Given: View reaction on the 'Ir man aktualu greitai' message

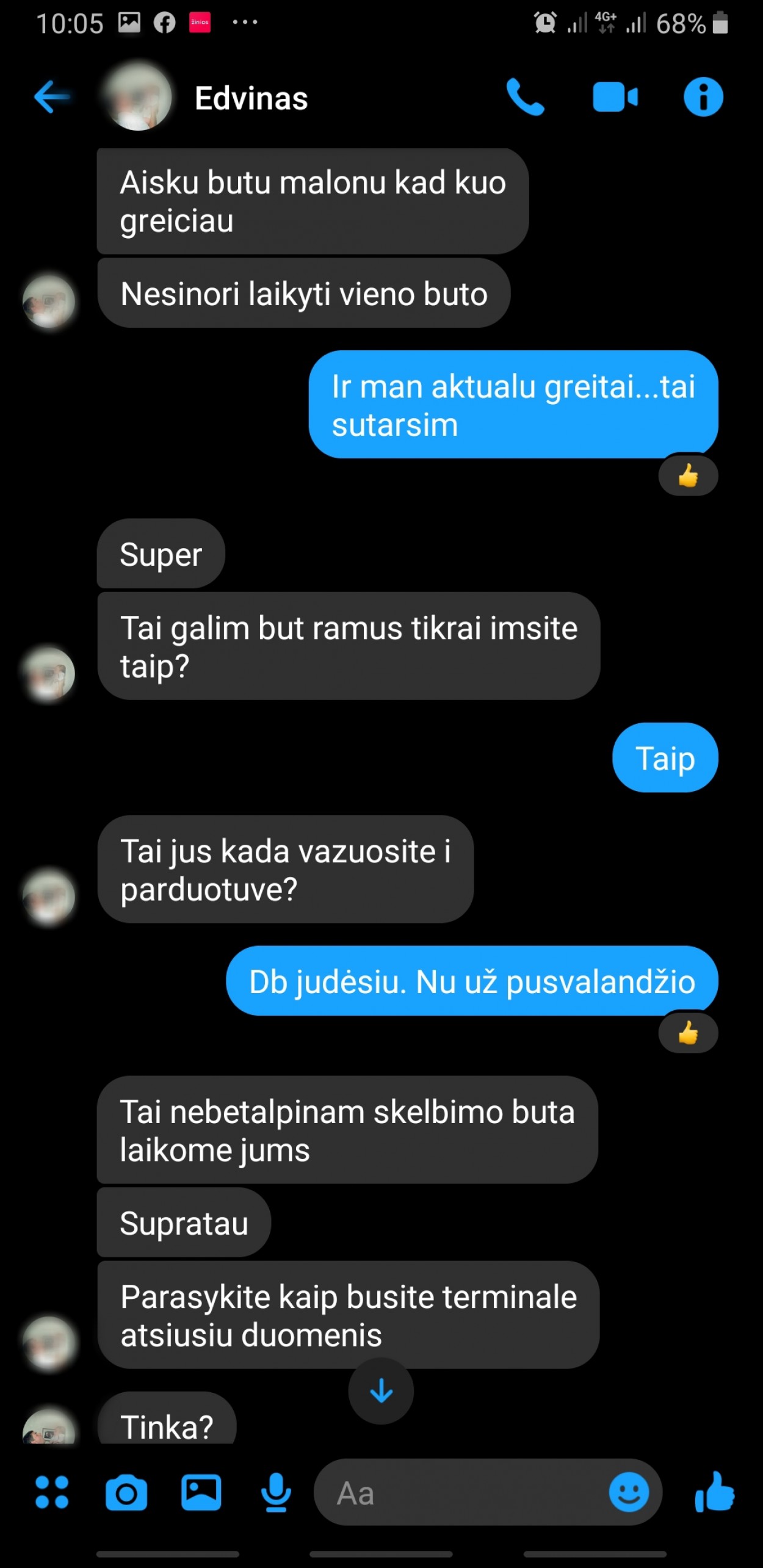Looking at the screenshot, I should [688, 475].
